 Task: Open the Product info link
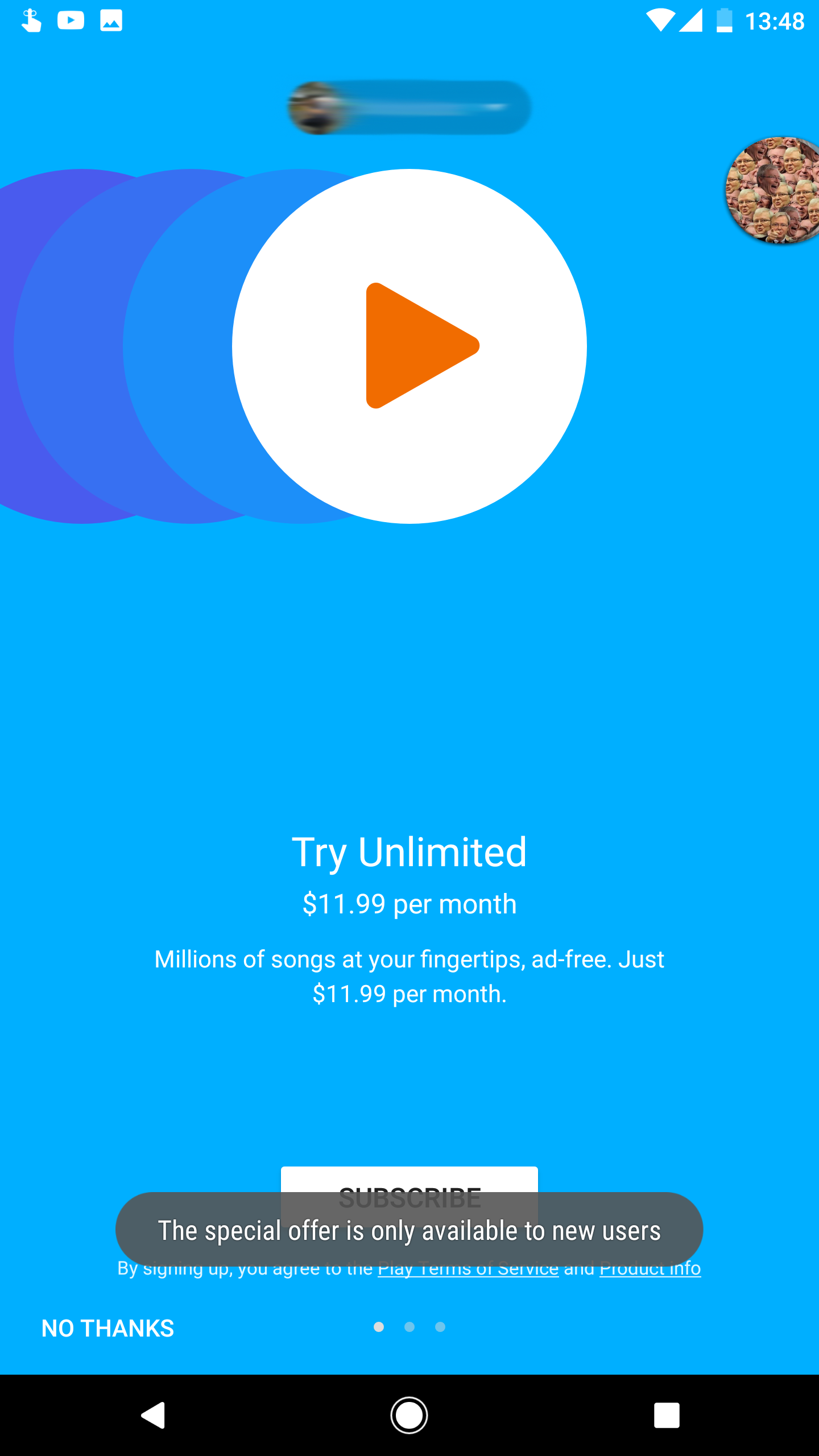click(x=650, y=1271)
